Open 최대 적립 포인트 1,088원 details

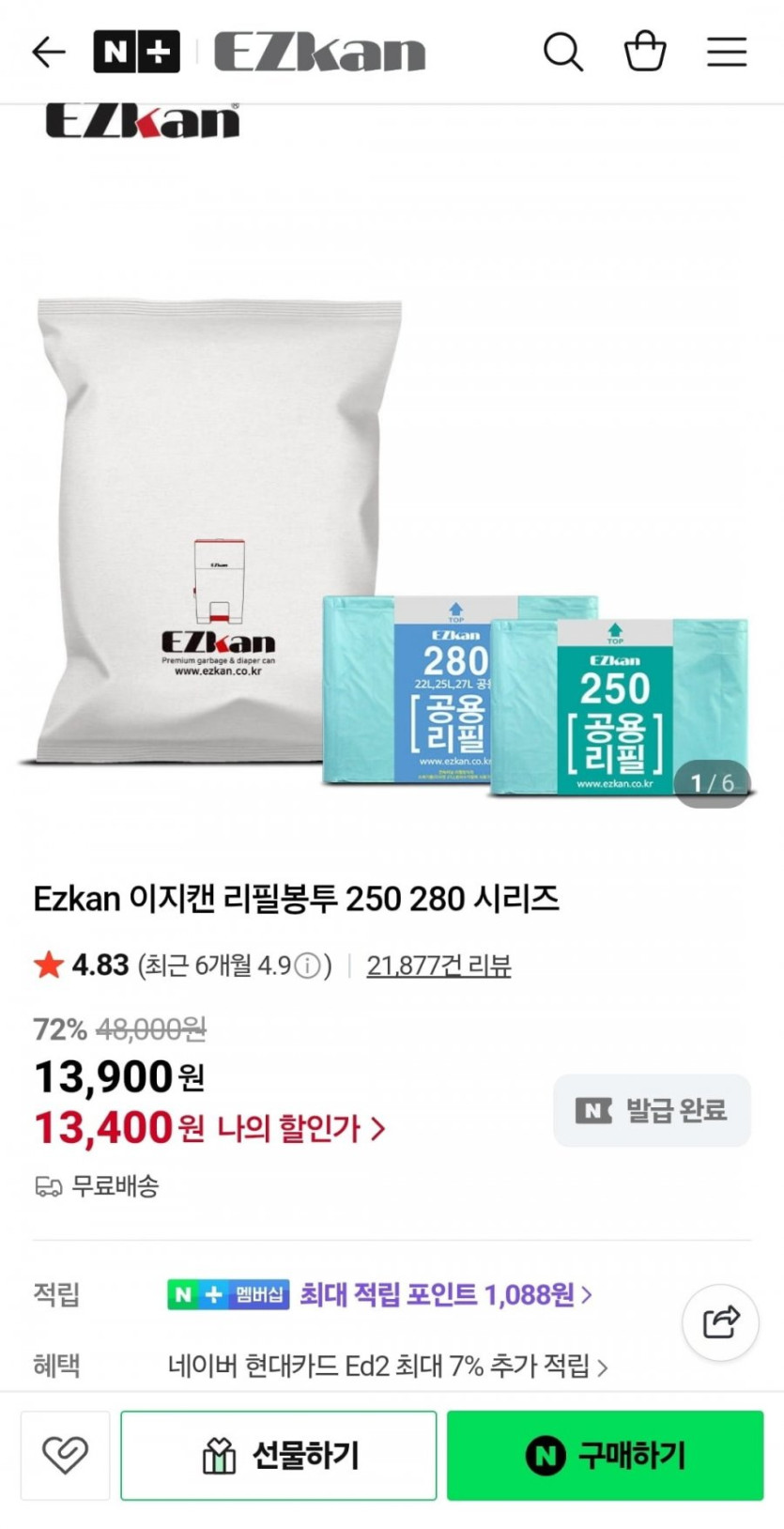(446, 1294)
